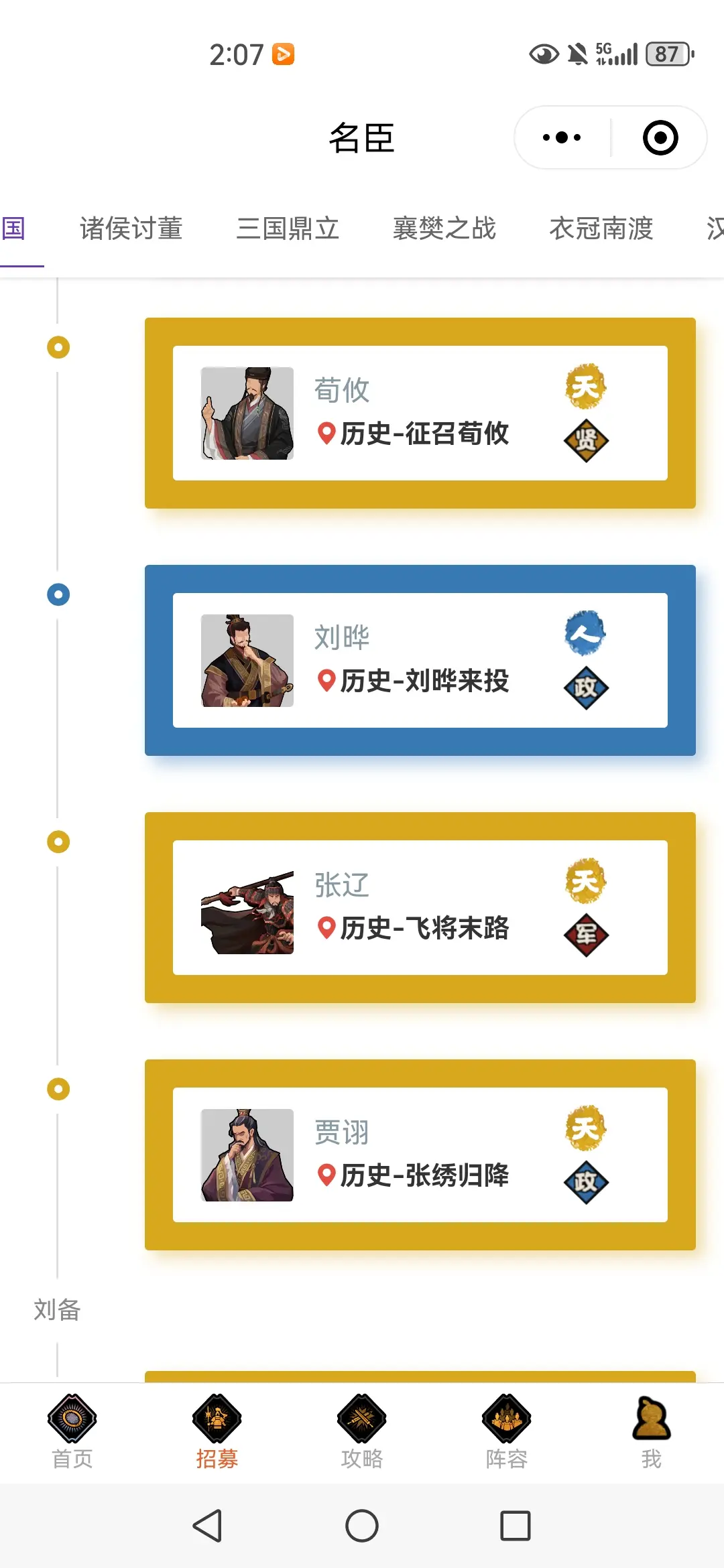Switch to the 诸侯讨董 tab
Image resolution: width=724 pixels, height=1568 pixels.
tap(131, 228)
